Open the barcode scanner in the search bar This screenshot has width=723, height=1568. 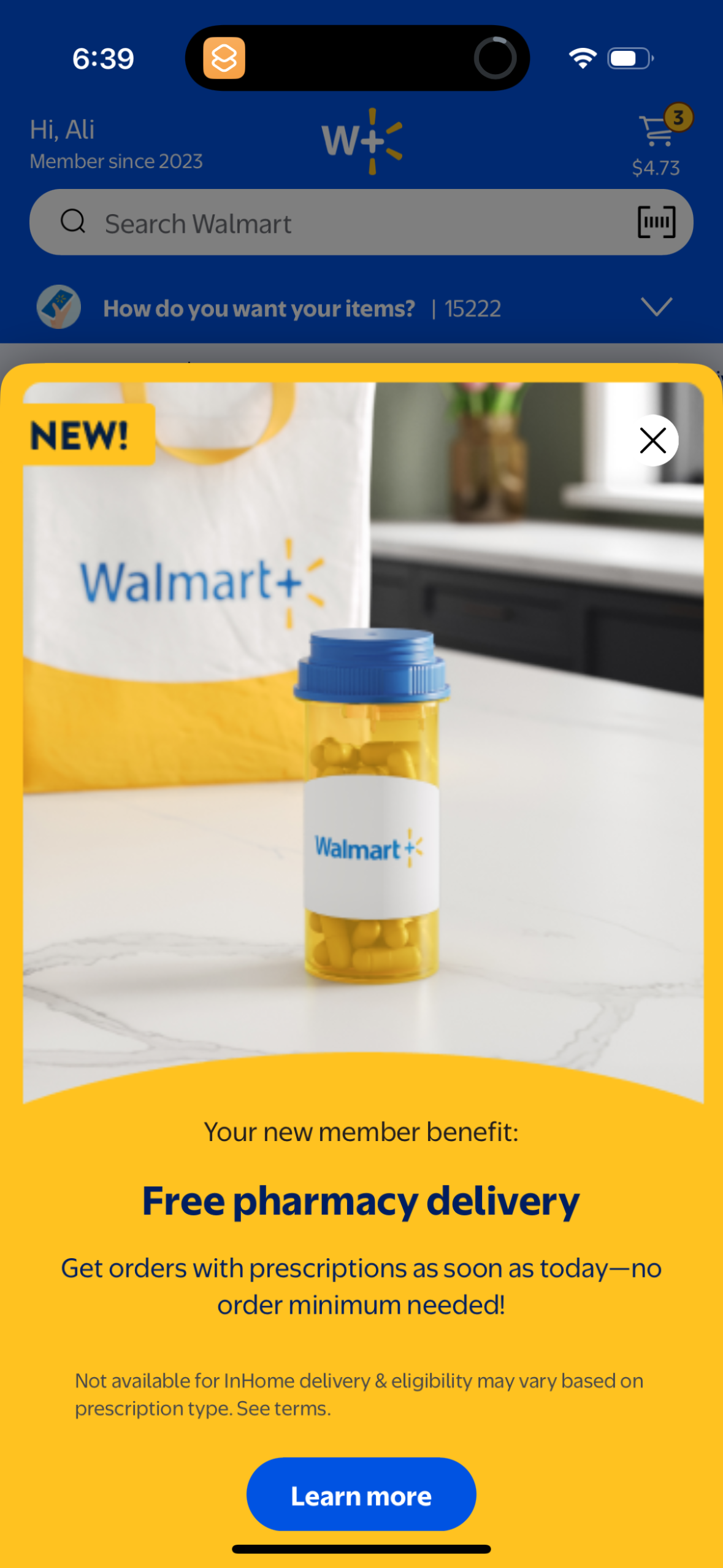point(657,223)
